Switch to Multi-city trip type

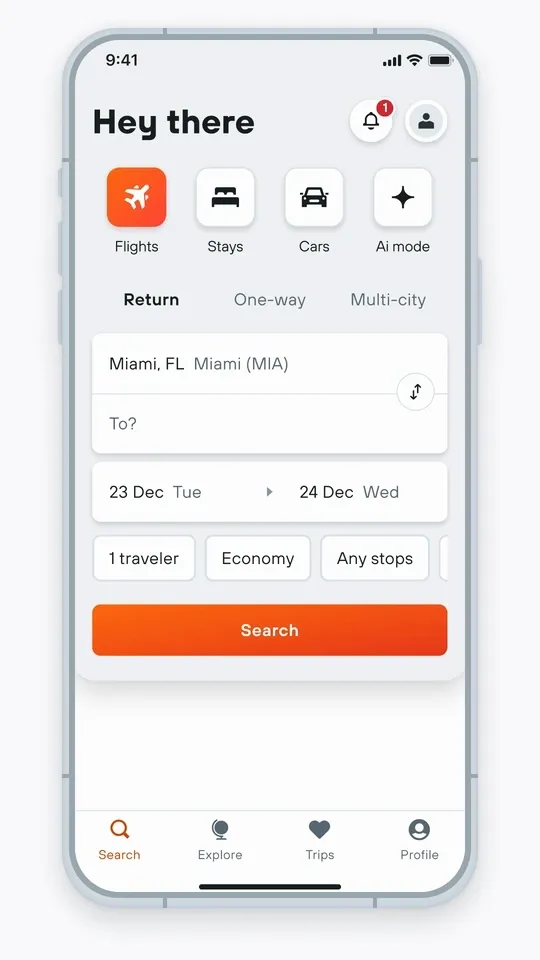click(388, 299)
